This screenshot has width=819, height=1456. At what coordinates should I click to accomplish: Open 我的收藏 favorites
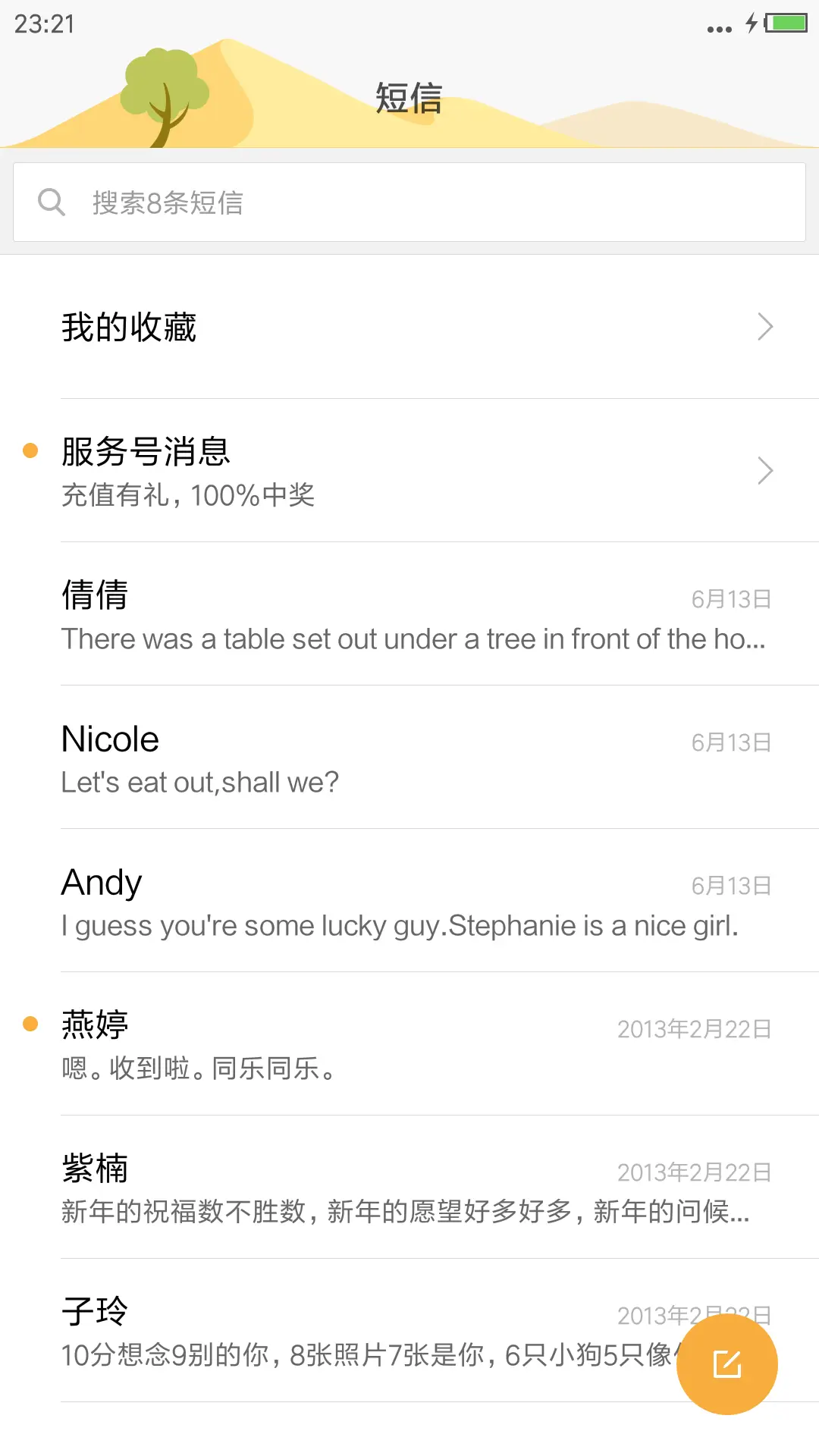tap(409, 327)
